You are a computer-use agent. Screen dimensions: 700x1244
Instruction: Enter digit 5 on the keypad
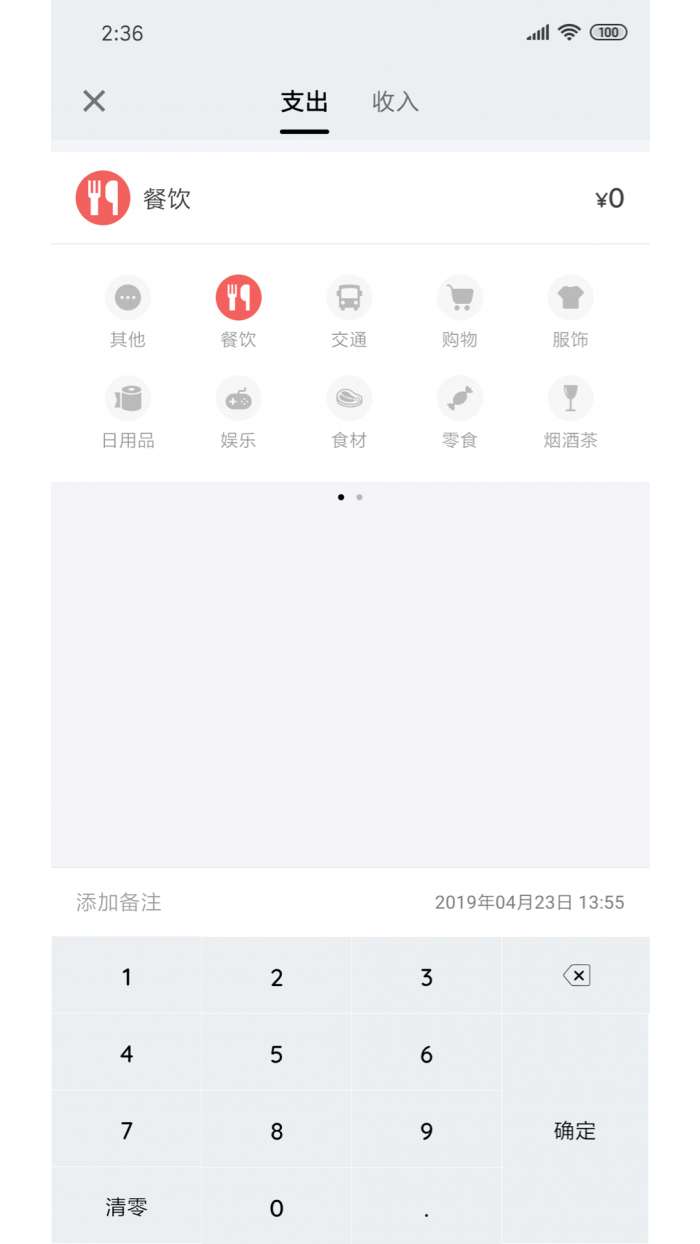276,1054
